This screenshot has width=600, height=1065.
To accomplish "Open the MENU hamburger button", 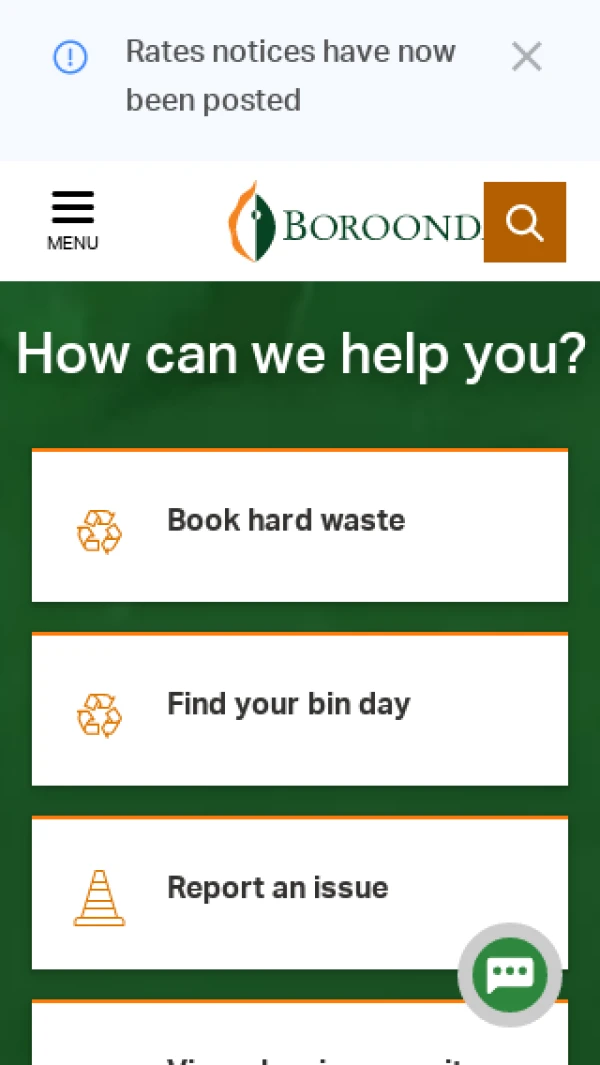I will pos(73,221).
